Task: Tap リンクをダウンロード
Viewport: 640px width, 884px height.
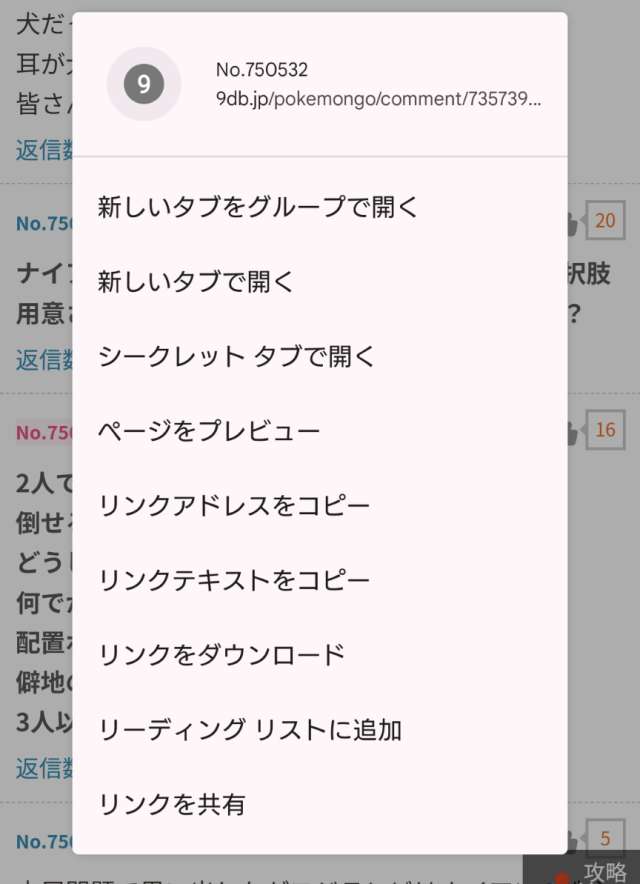Action: (x=221, y=654)
